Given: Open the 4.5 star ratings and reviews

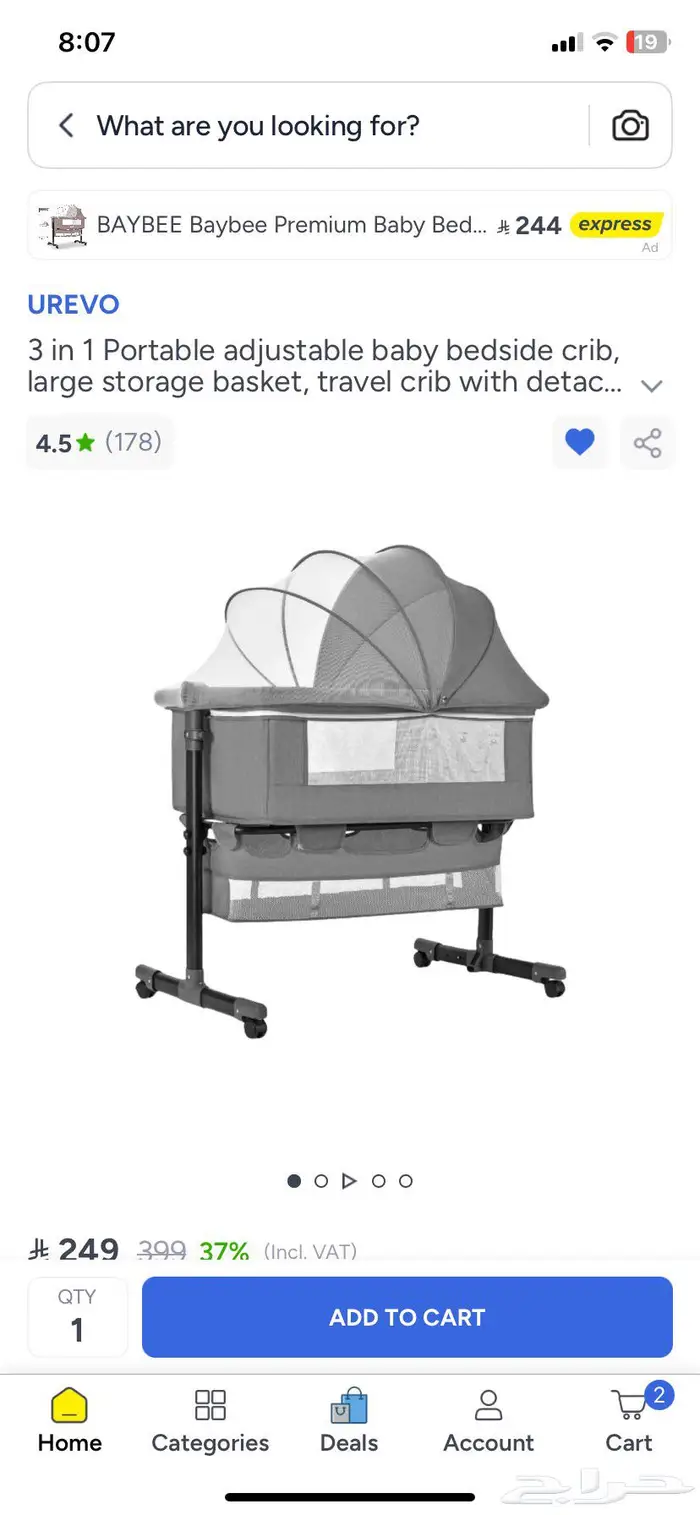Looking at the screenshot, I should 98,442.
